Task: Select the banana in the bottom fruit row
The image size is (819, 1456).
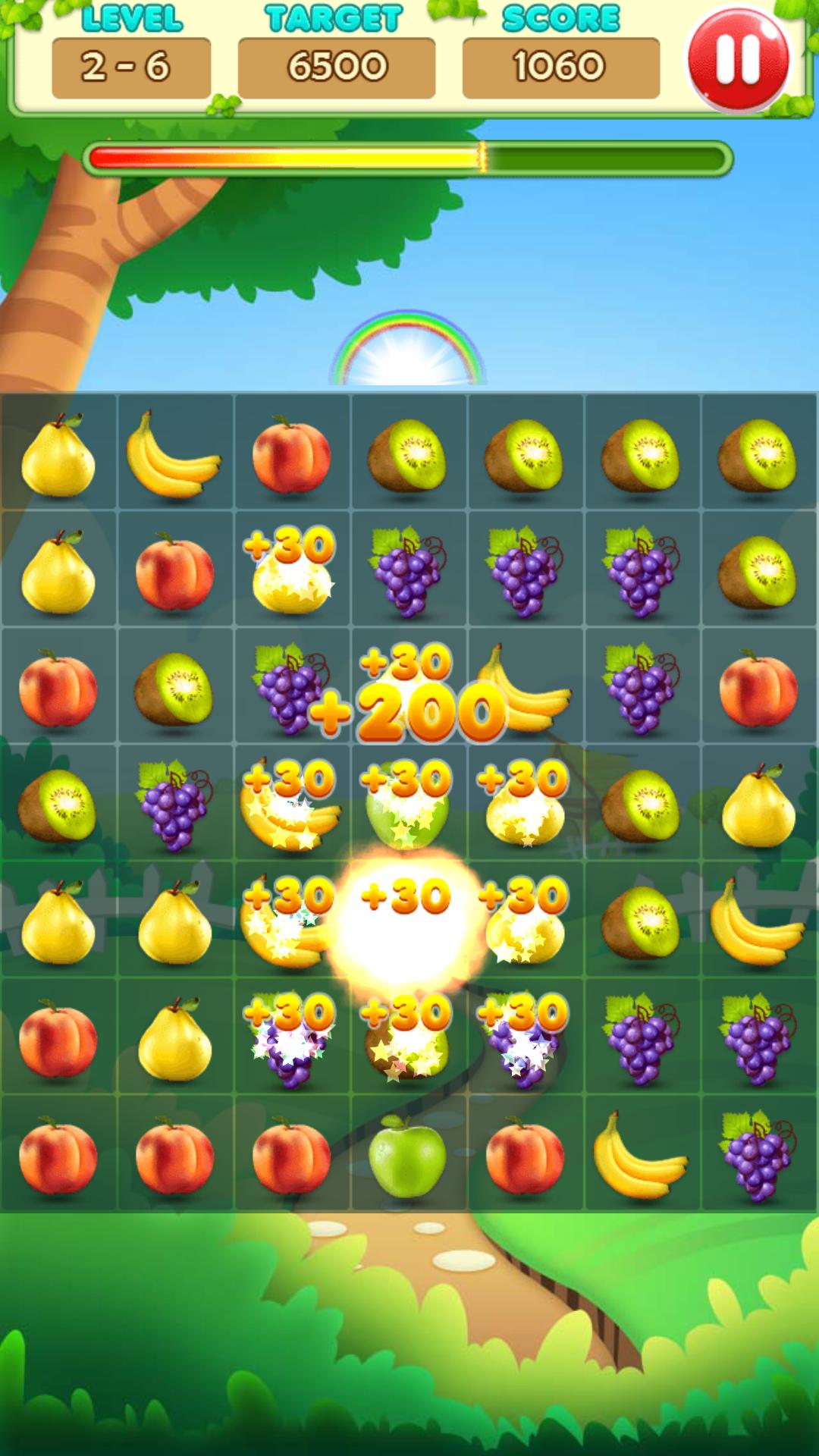Action: point(640,1154)
